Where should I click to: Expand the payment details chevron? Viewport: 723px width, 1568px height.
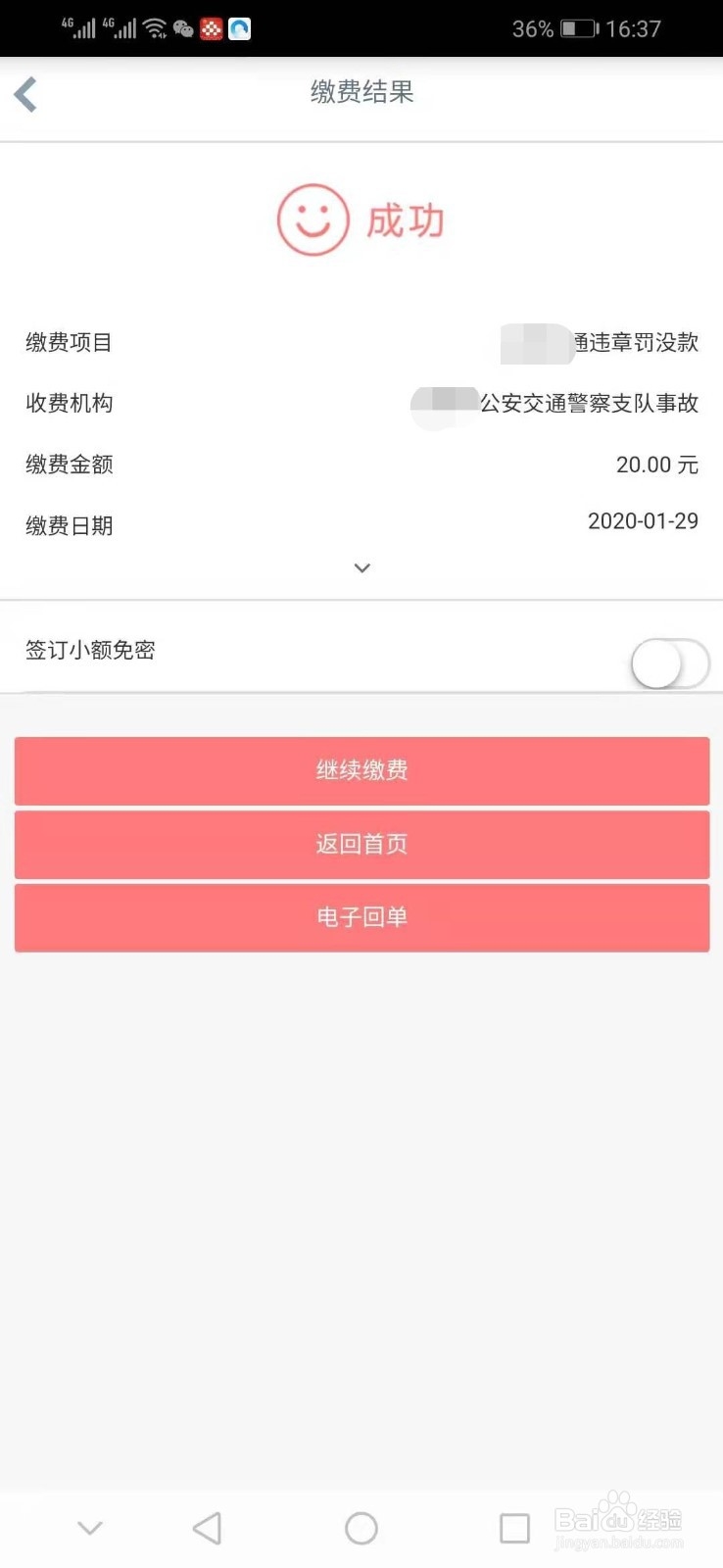coord(361,568)
